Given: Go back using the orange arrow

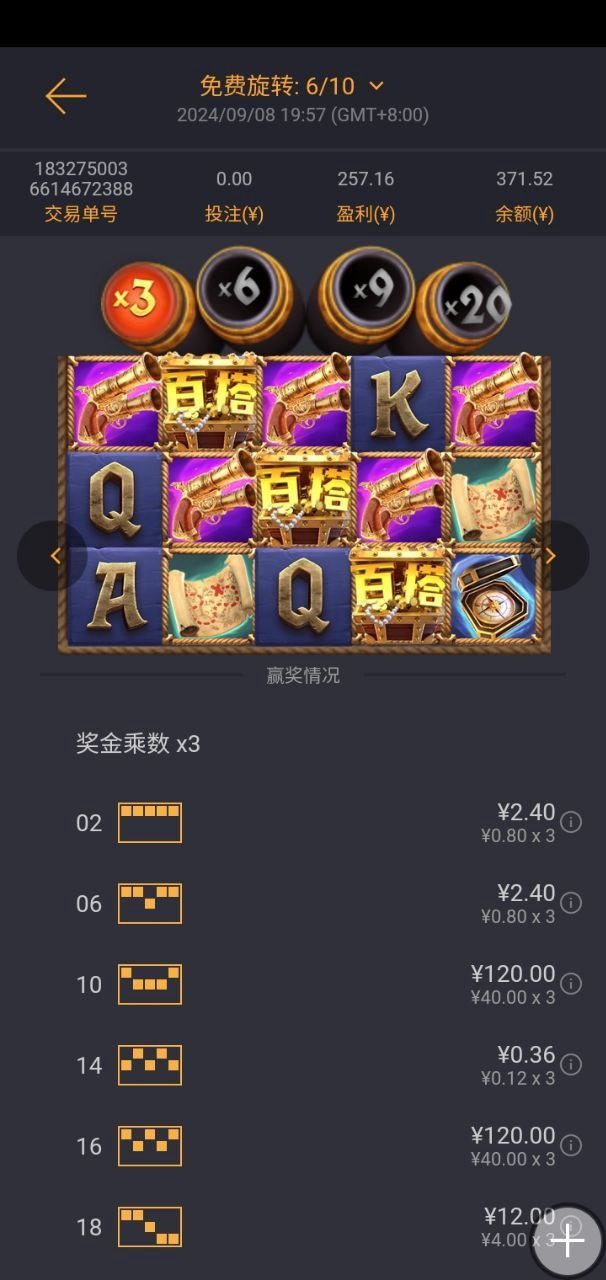Looking at the screenshot, I should tap(66, 96).
